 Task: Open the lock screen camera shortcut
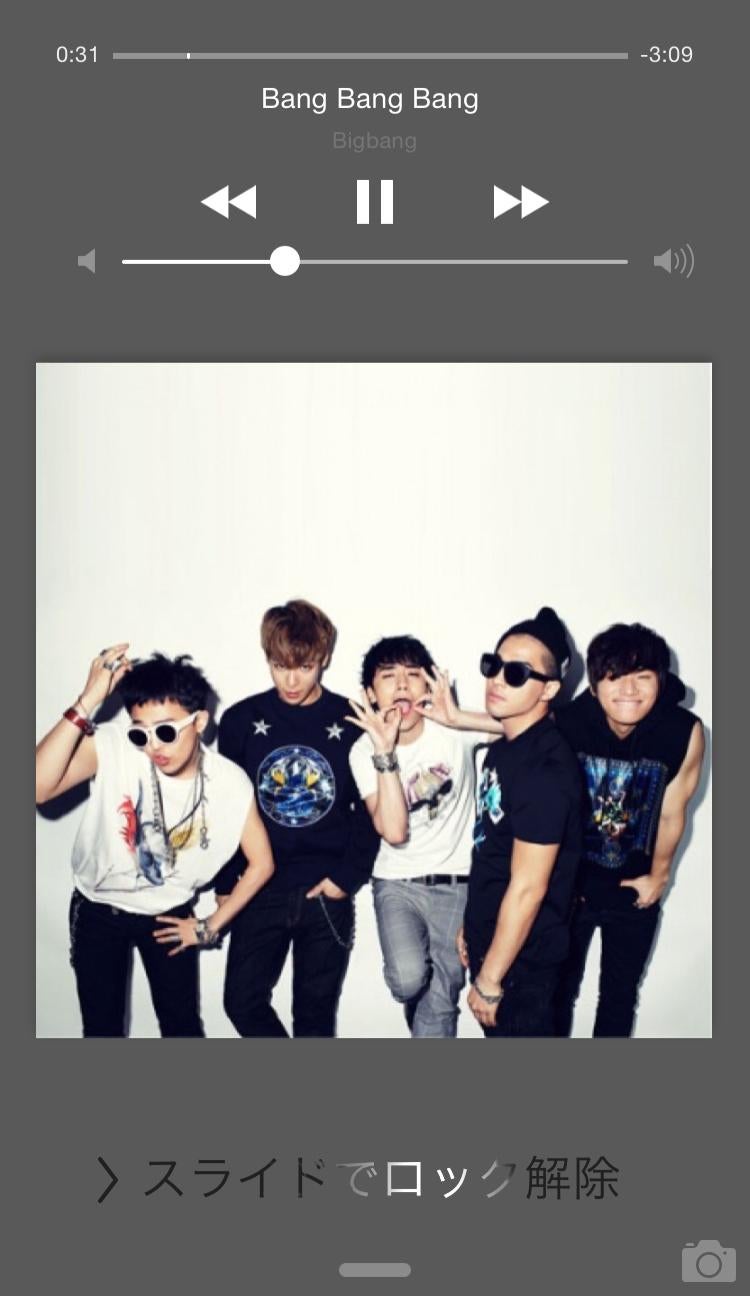pyautogui.click(x=708, y=1261)
